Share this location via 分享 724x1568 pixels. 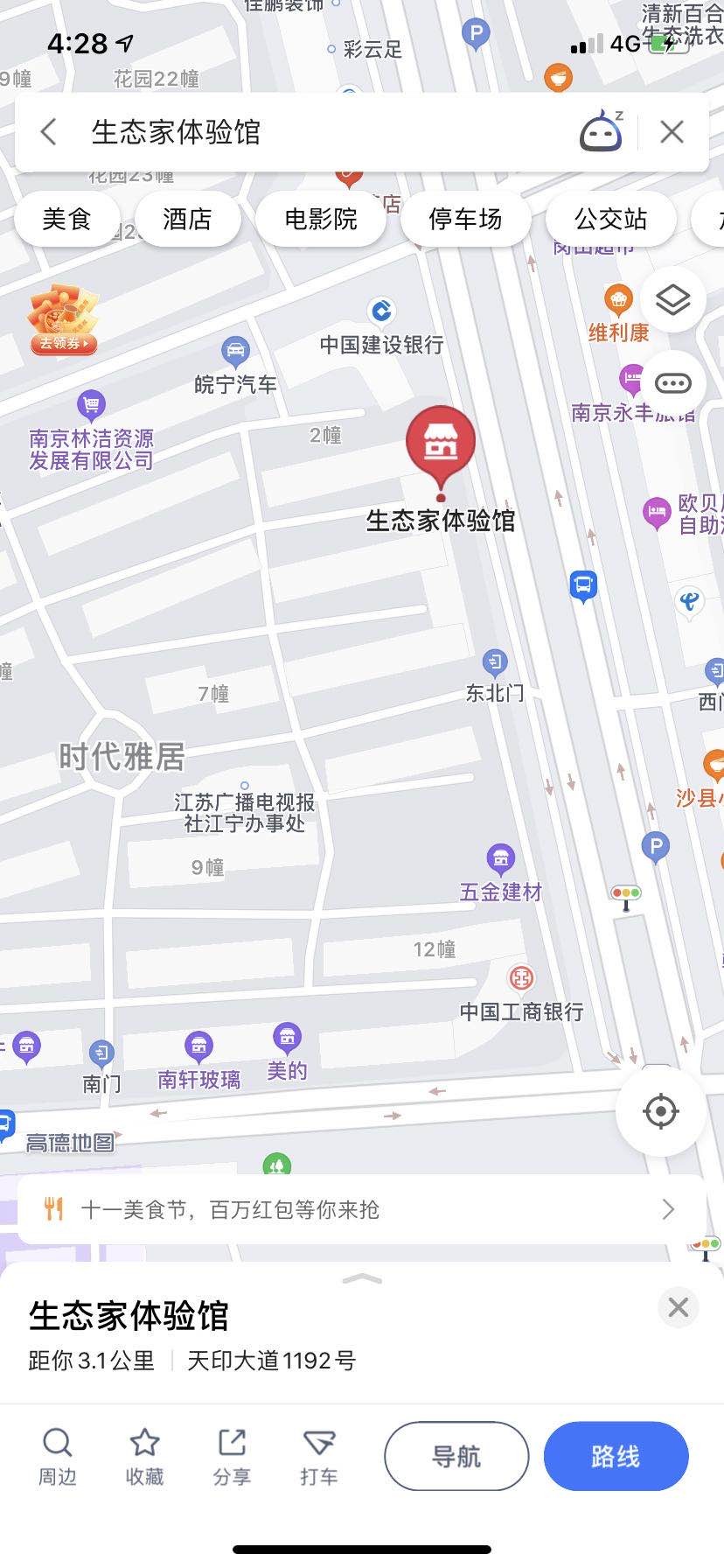coord(232,1457)
